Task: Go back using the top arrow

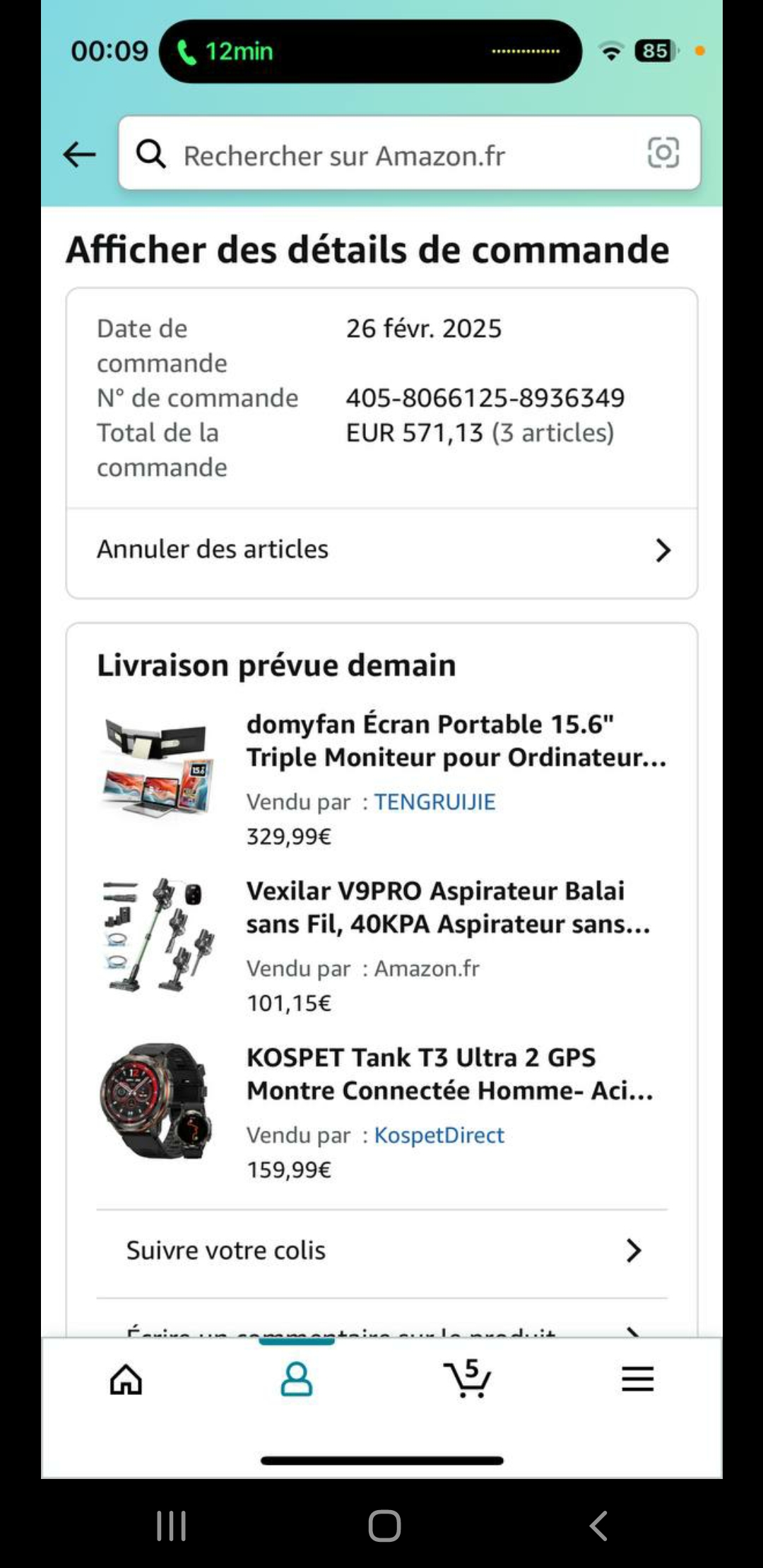Action: (79, 154)
